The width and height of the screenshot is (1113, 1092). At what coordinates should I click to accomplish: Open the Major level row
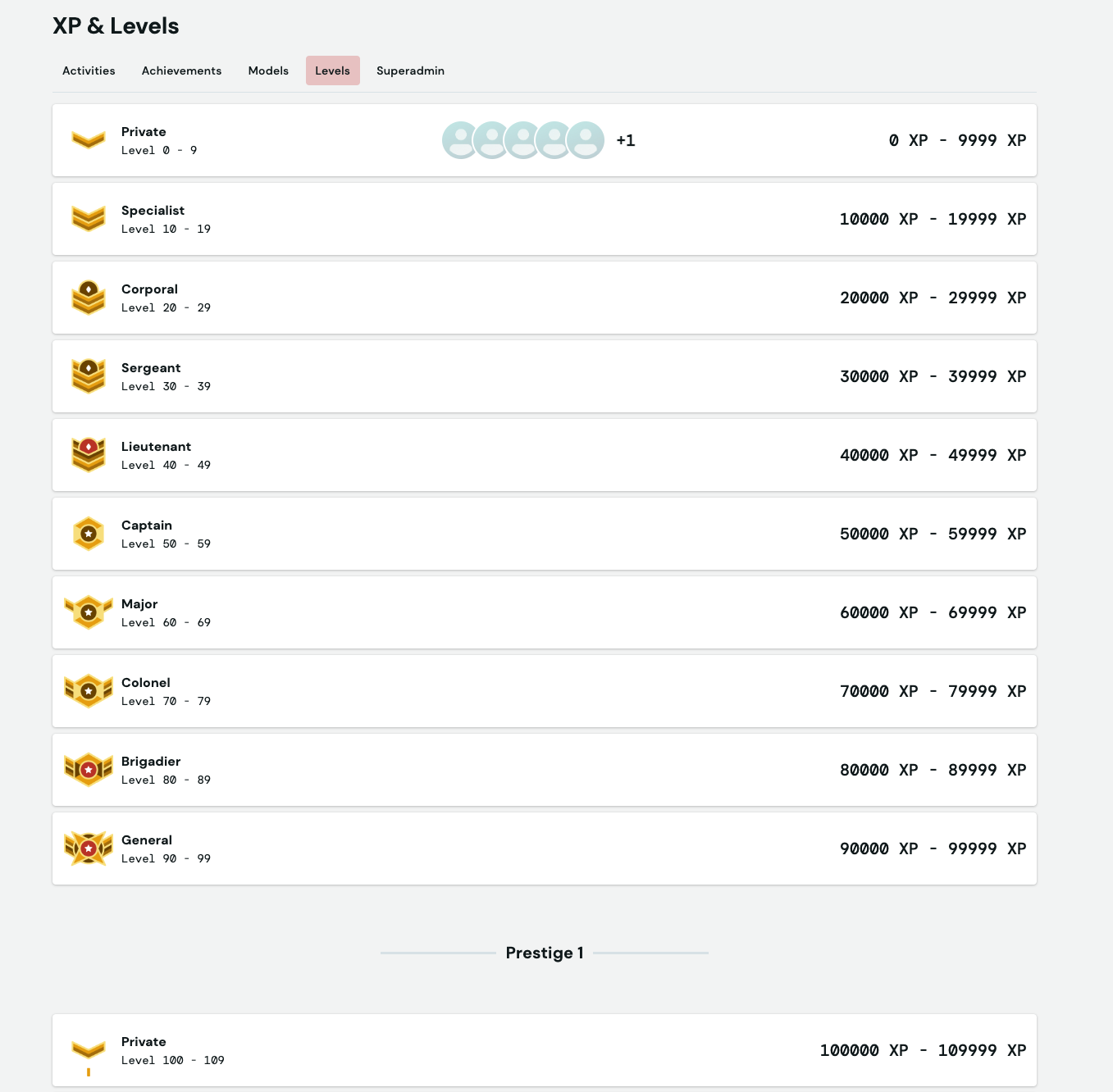[x=139, y=612]
